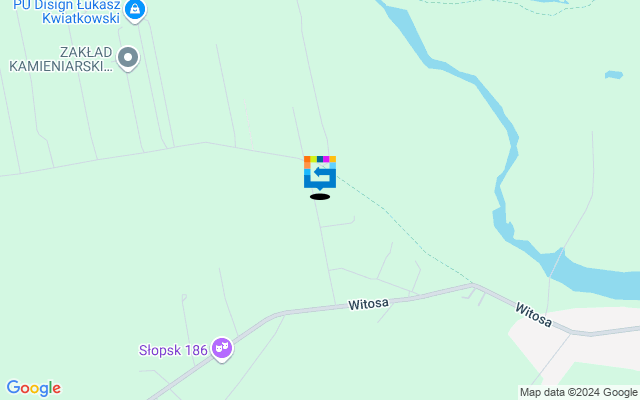Select the Zakład Kamieniarski place pin
This screenshot has width=640, height=400.
[x=127, y=58]
